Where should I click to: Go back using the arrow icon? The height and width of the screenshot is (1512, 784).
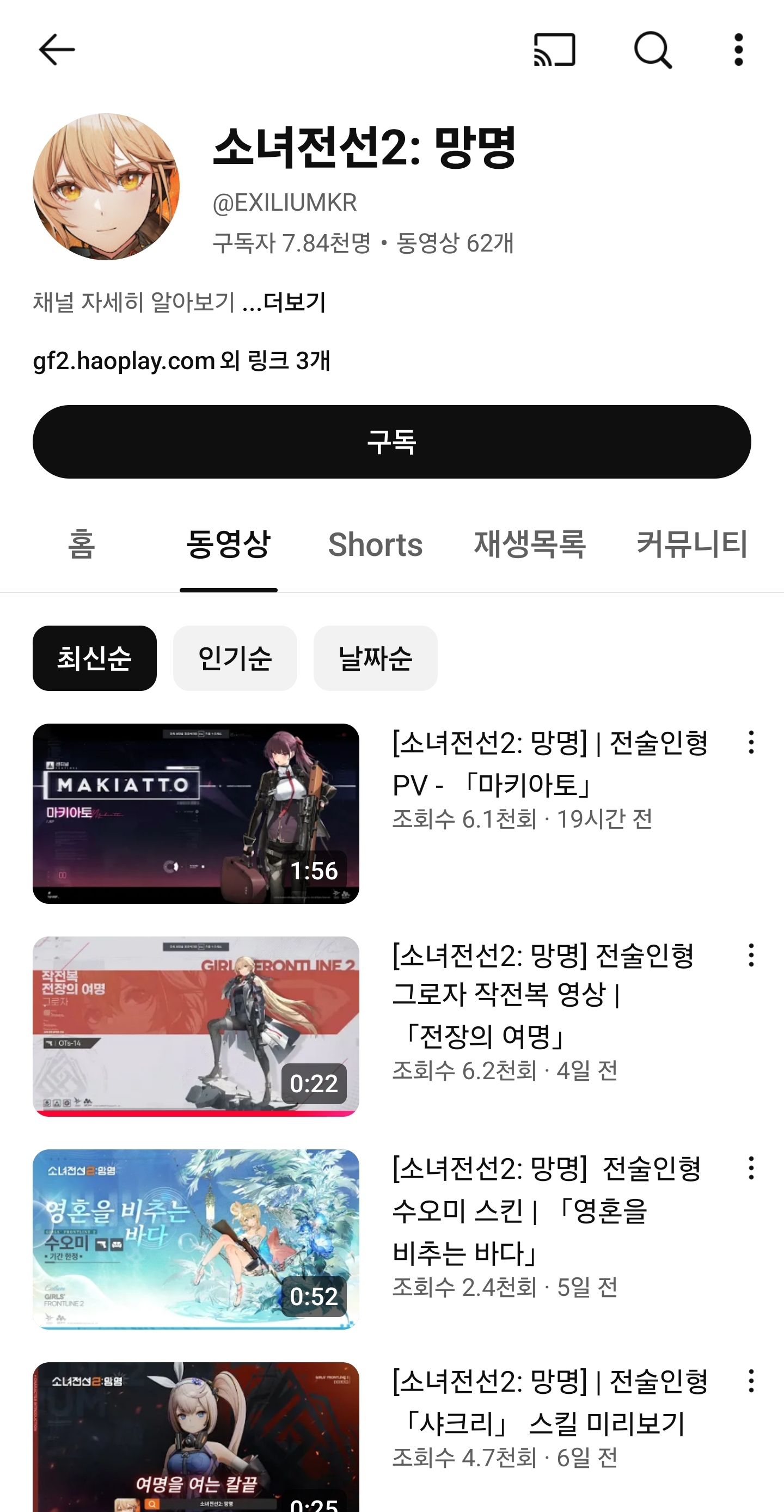coord(56,50)
